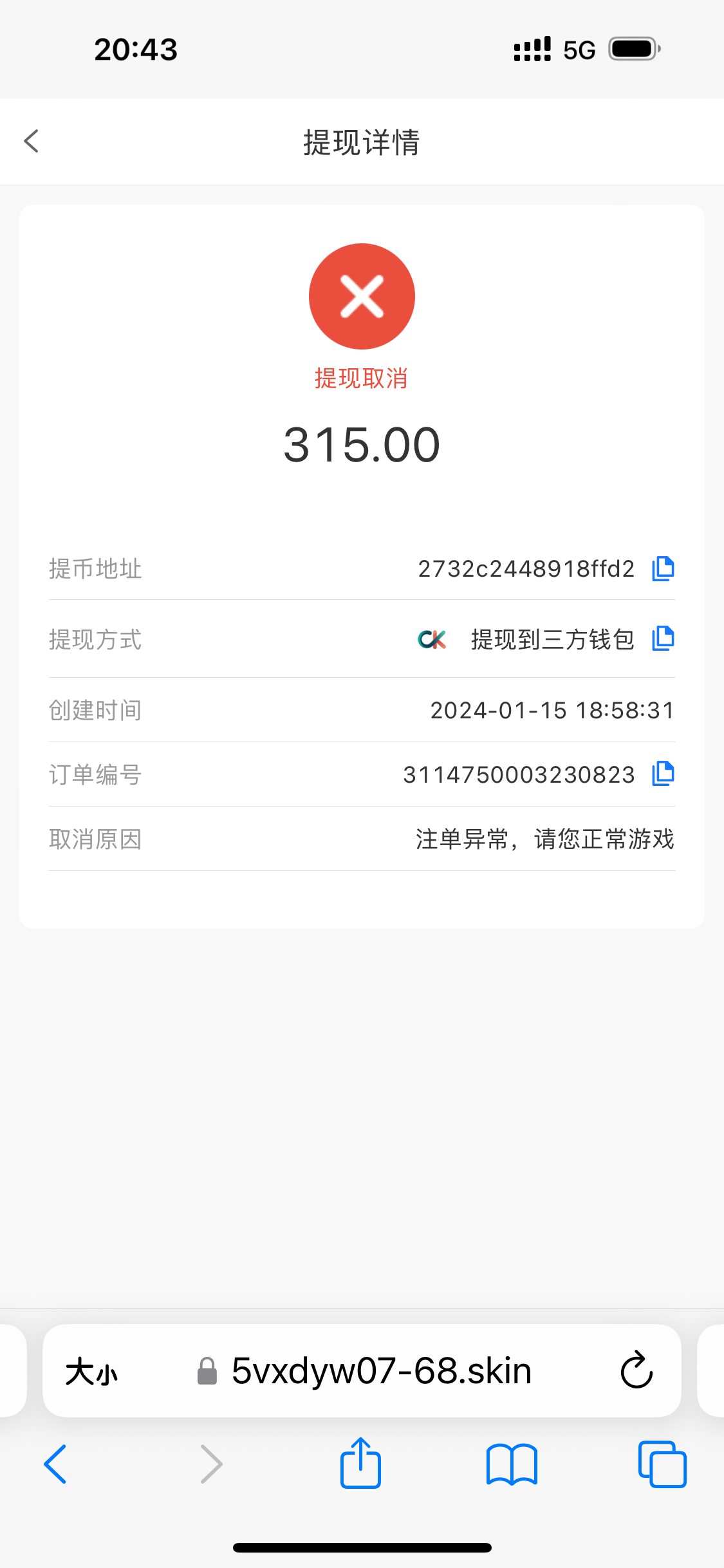The width and height of the screenshot is (724, 1568).
Task: Tap the battery indicator in status bar
Action: pyautogui.click(x=631, y=48)
